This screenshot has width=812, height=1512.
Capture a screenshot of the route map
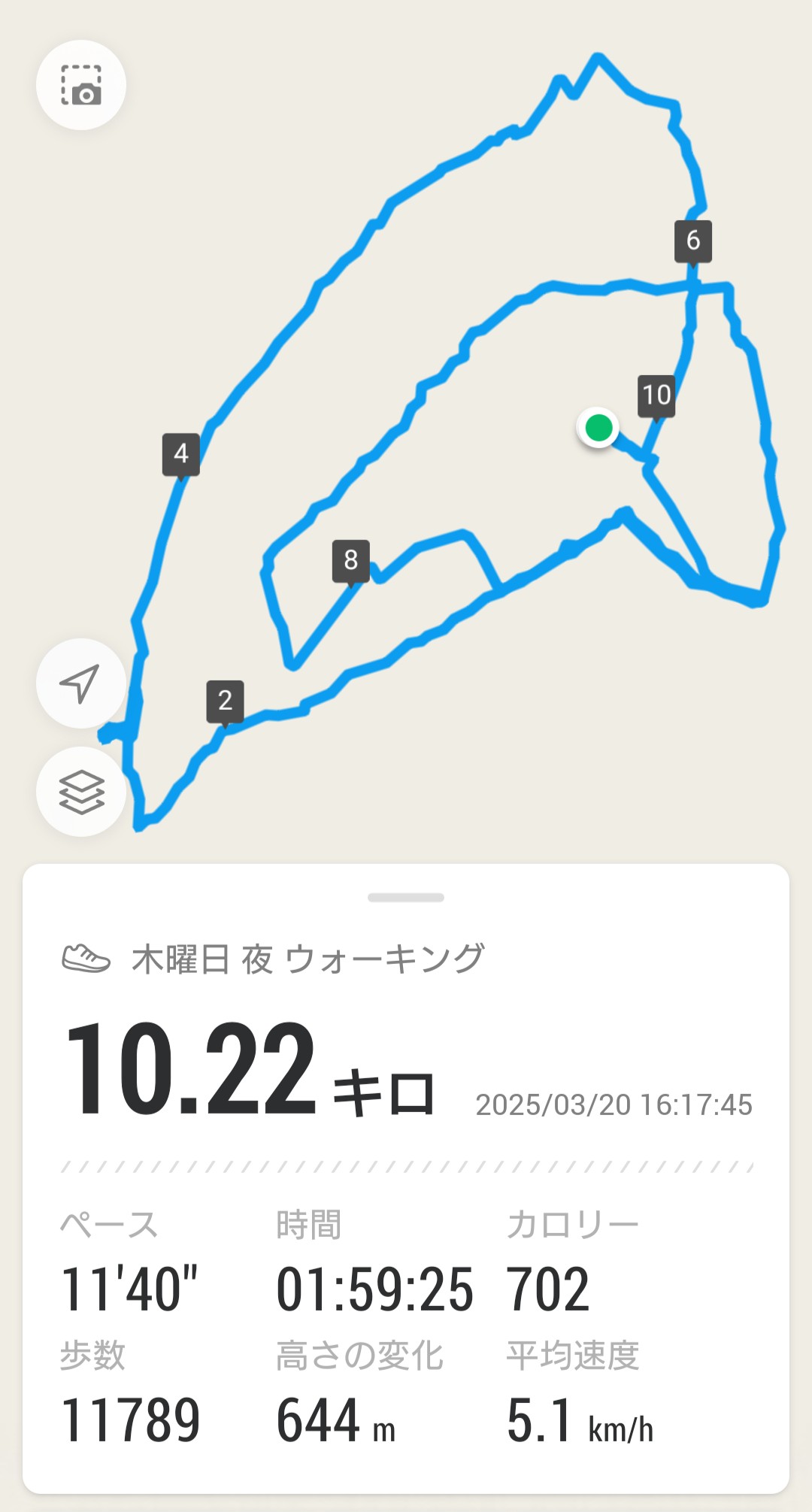(x=81, y=85)
